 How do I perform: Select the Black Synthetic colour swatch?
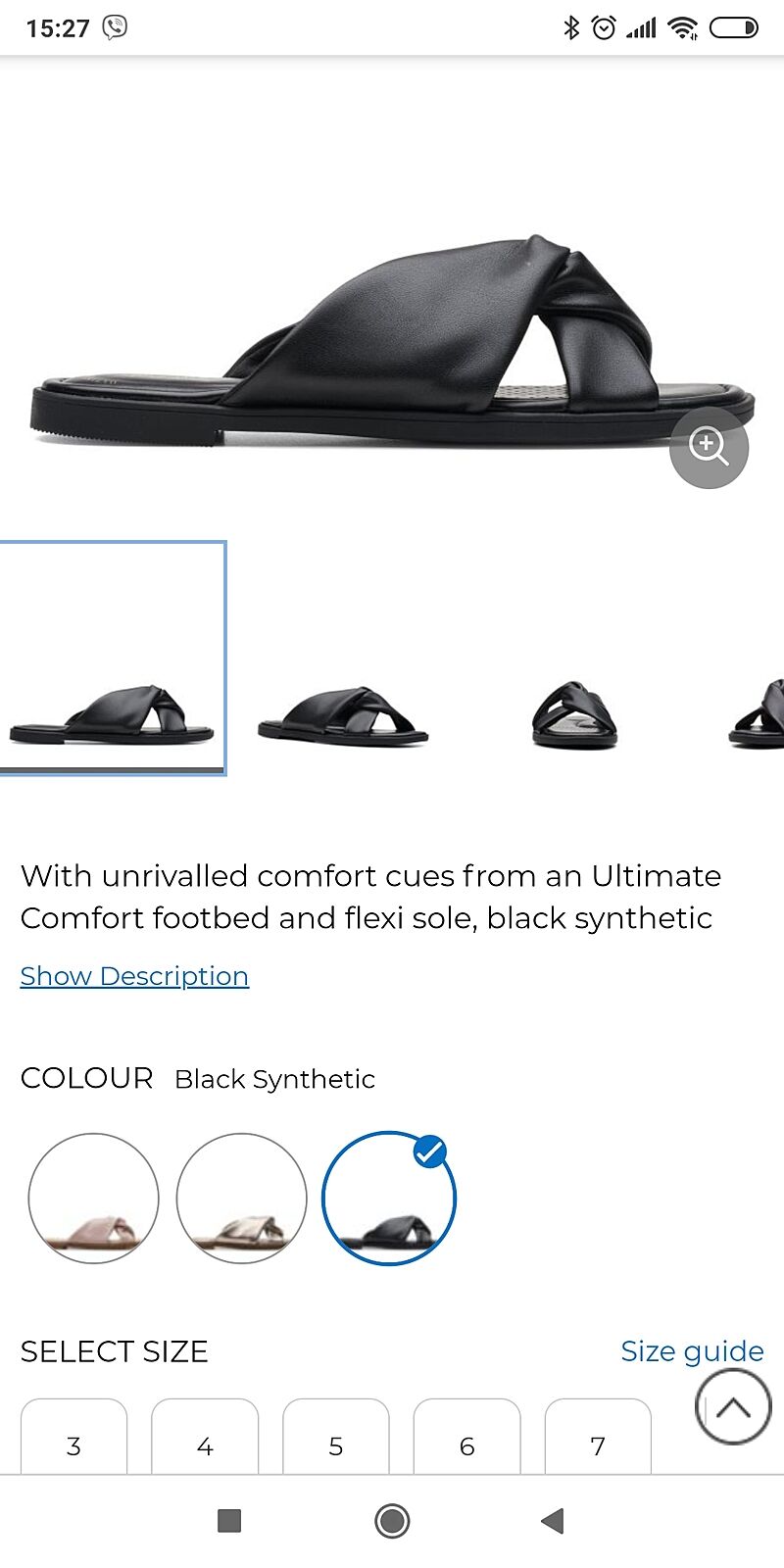[389, 1198]
